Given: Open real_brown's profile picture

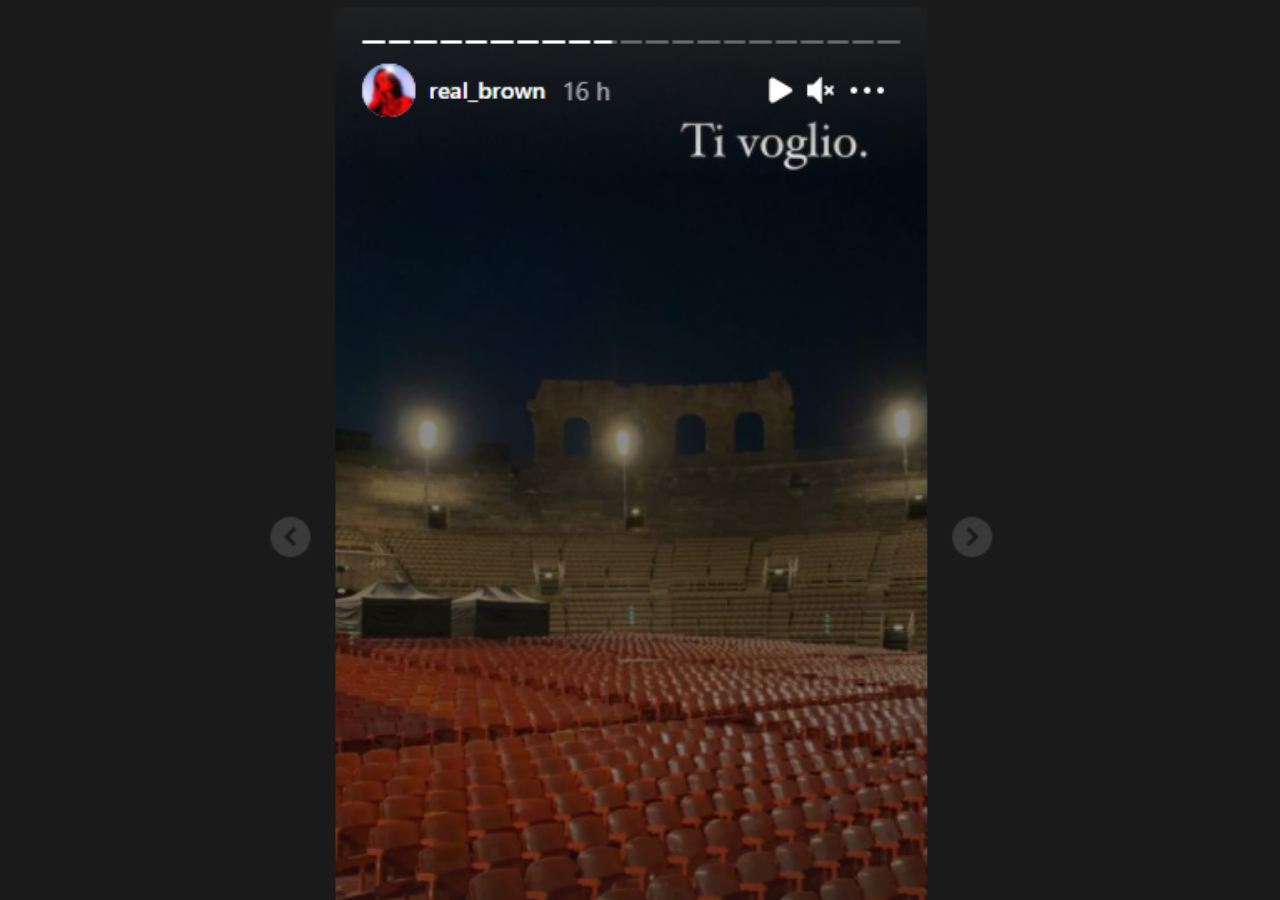Looking at the screenshot, I should click(x=388, y=91).
